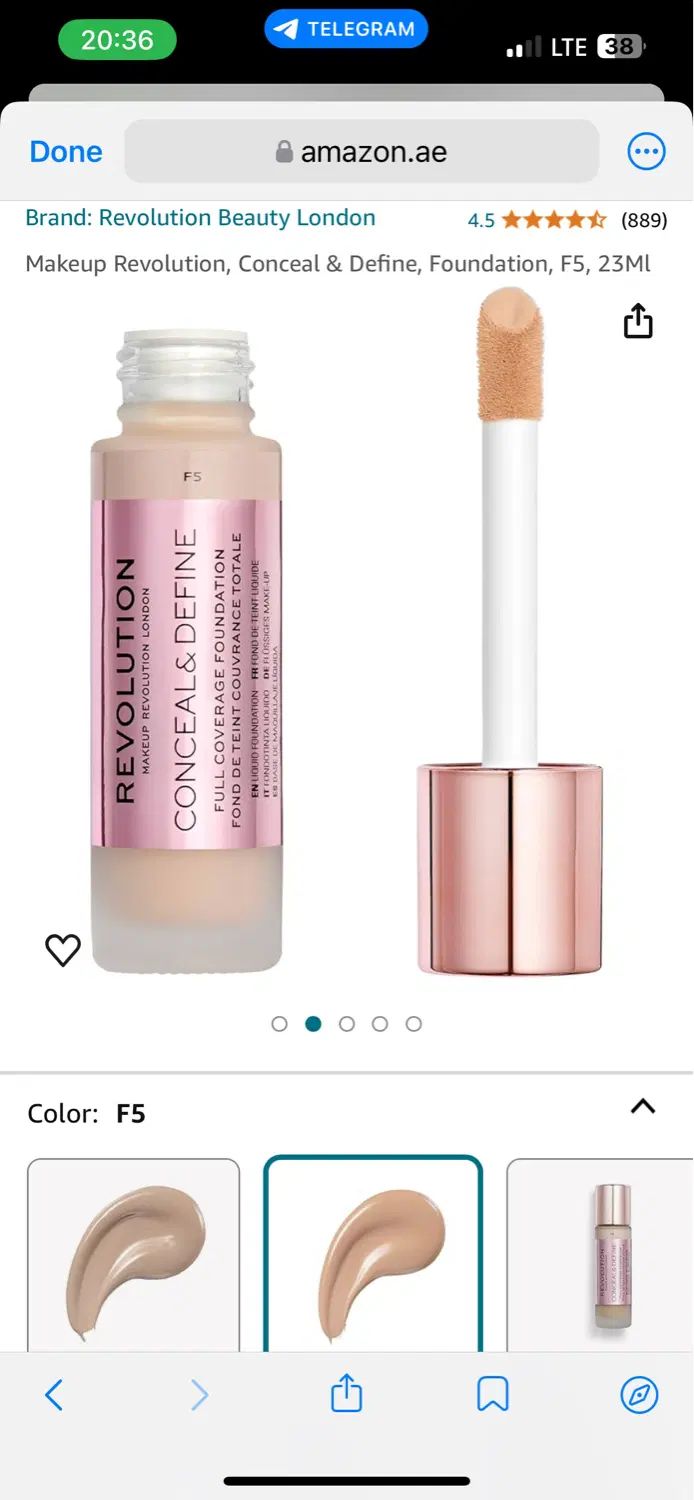This screenshot has height=1500, width=694.
Task: Open the bookmarks button in the toolbar
Action: [492, 1394]
